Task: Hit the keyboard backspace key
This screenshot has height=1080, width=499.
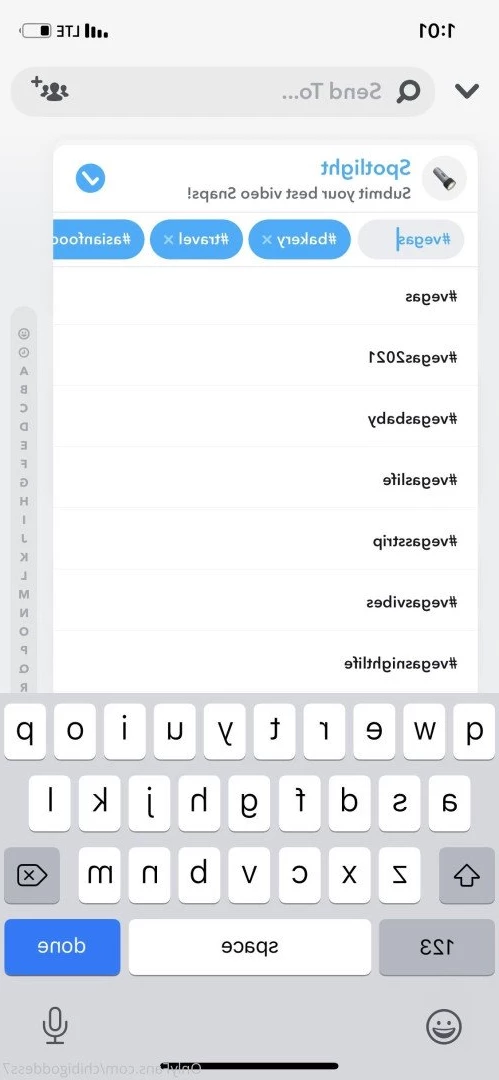Action: point(32,875)
